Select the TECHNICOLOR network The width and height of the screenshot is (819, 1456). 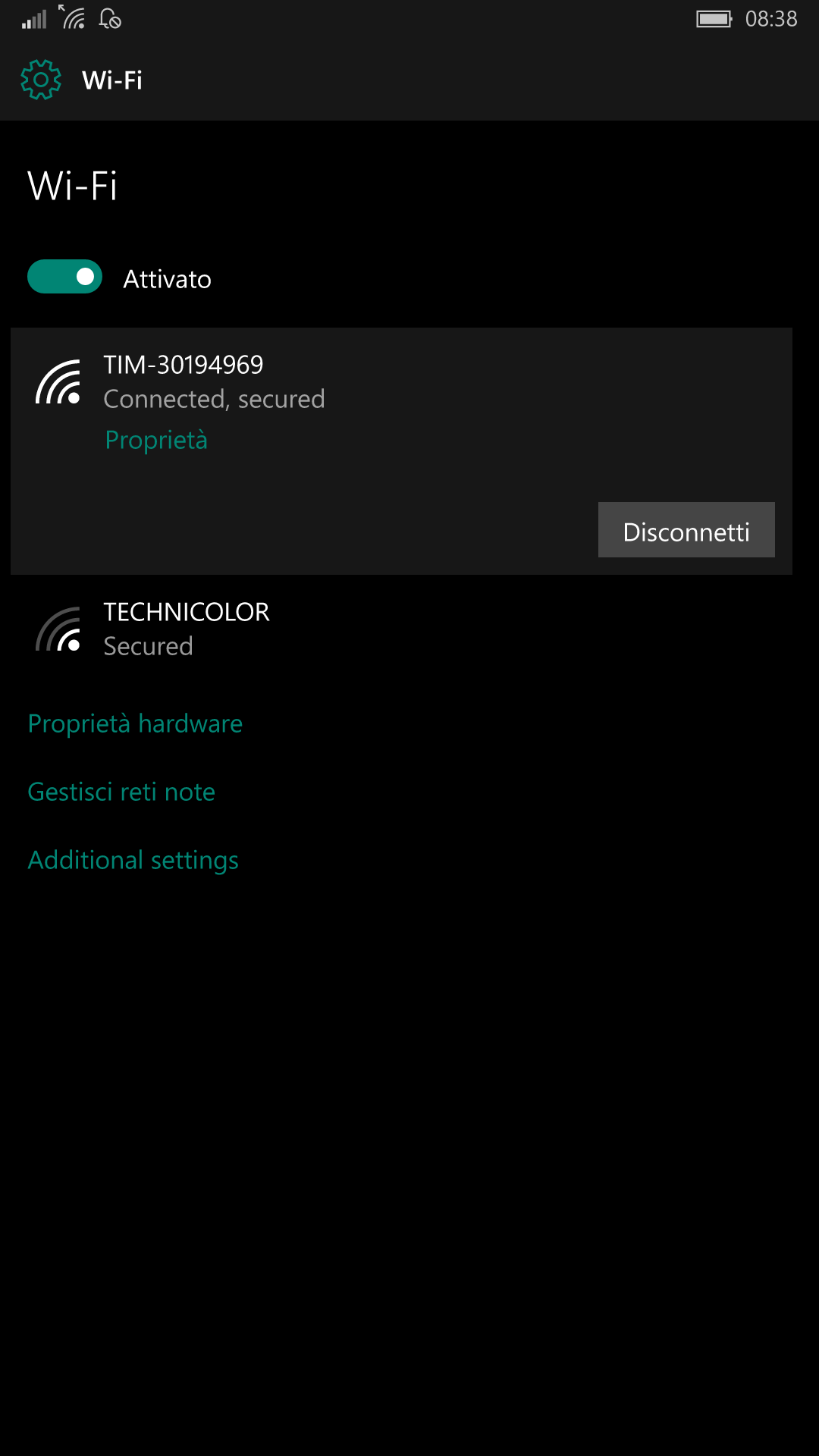[401, 629]
